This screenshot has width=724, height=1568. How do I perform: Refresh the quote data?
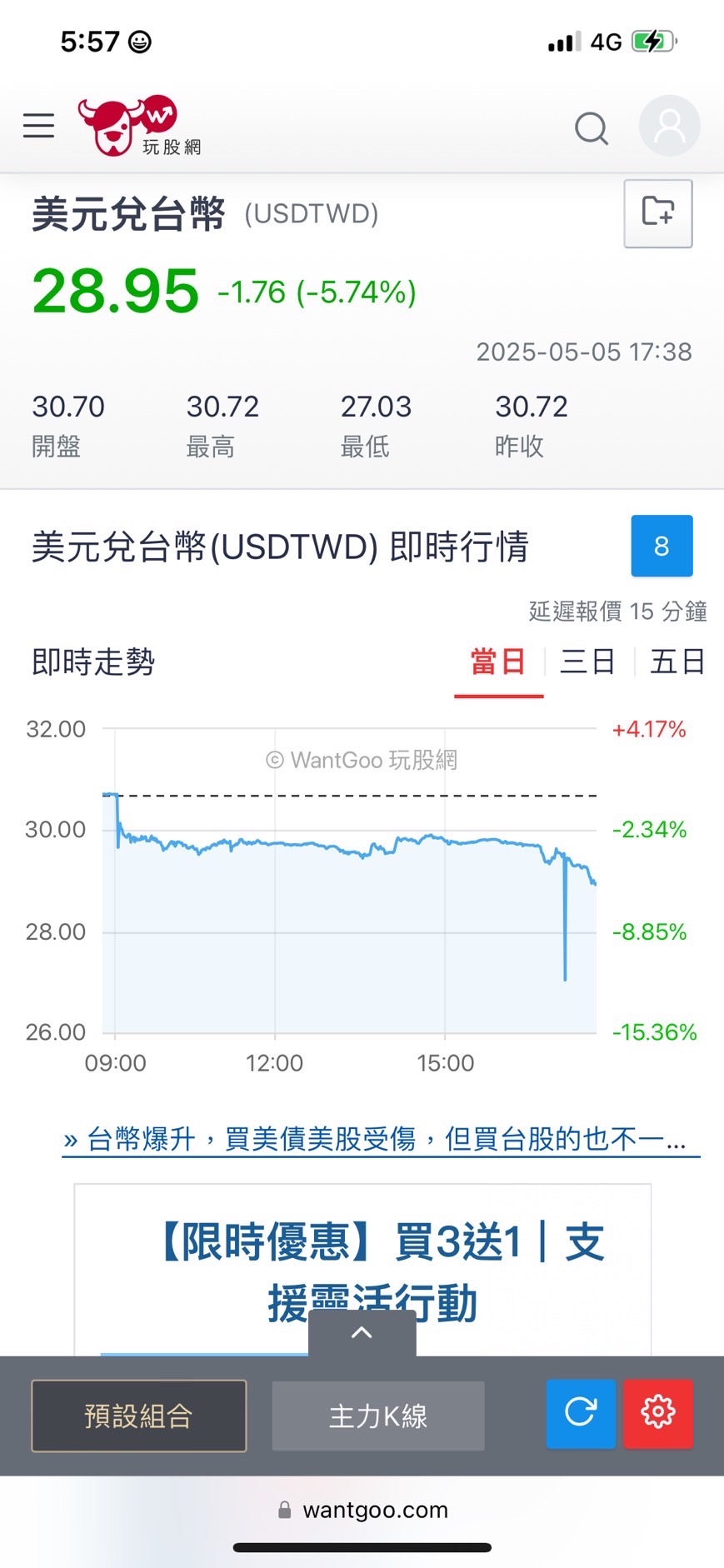(x=581, y=1413)
